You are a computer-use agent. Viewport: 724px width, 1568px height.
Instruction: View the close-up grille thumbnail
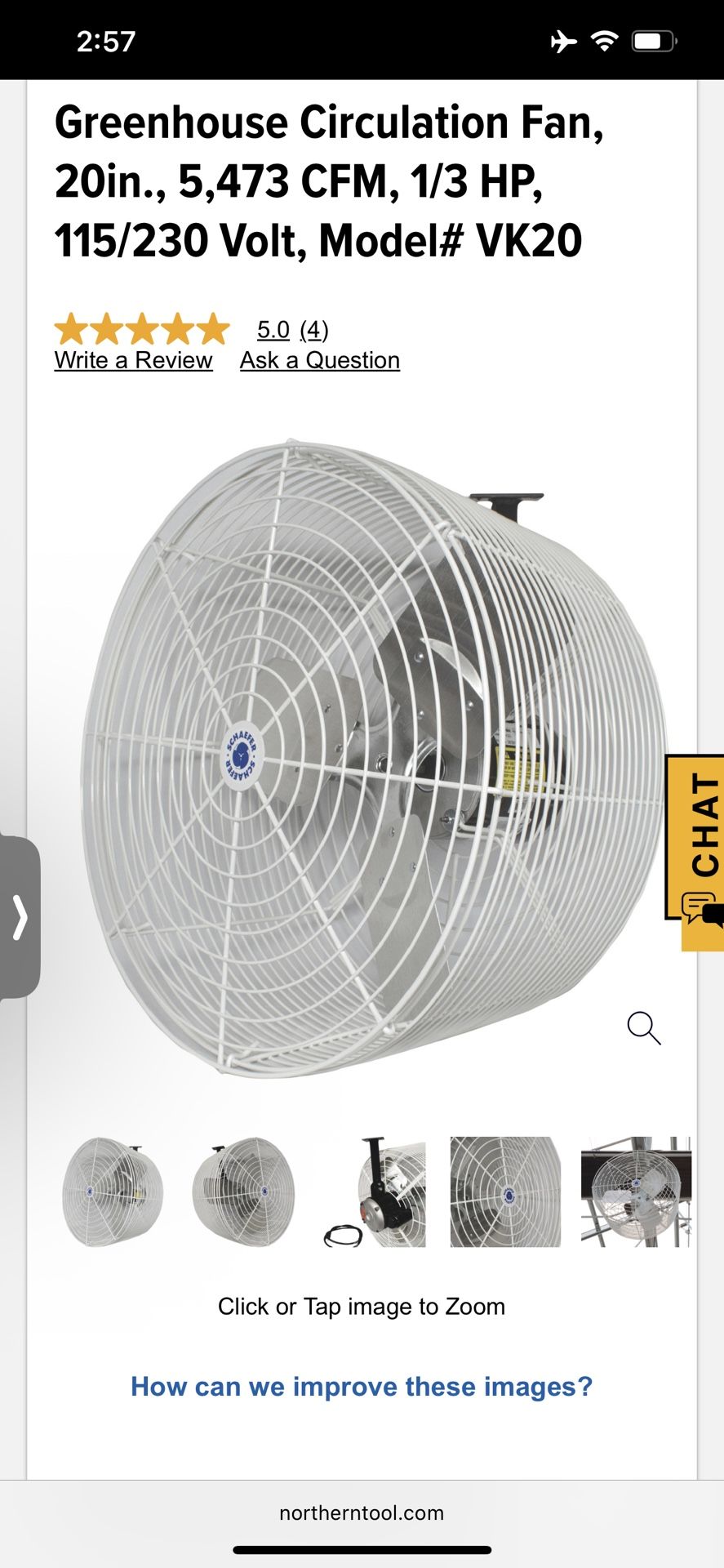(505, 1192)
